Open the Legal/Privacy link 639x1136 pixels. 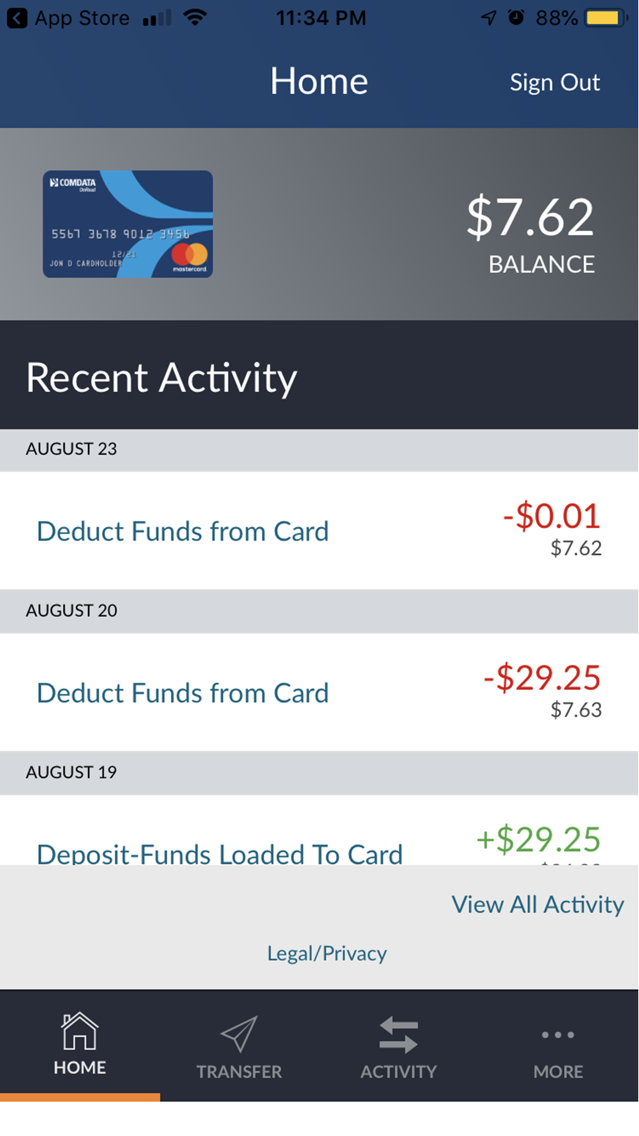tap(327, 953)
